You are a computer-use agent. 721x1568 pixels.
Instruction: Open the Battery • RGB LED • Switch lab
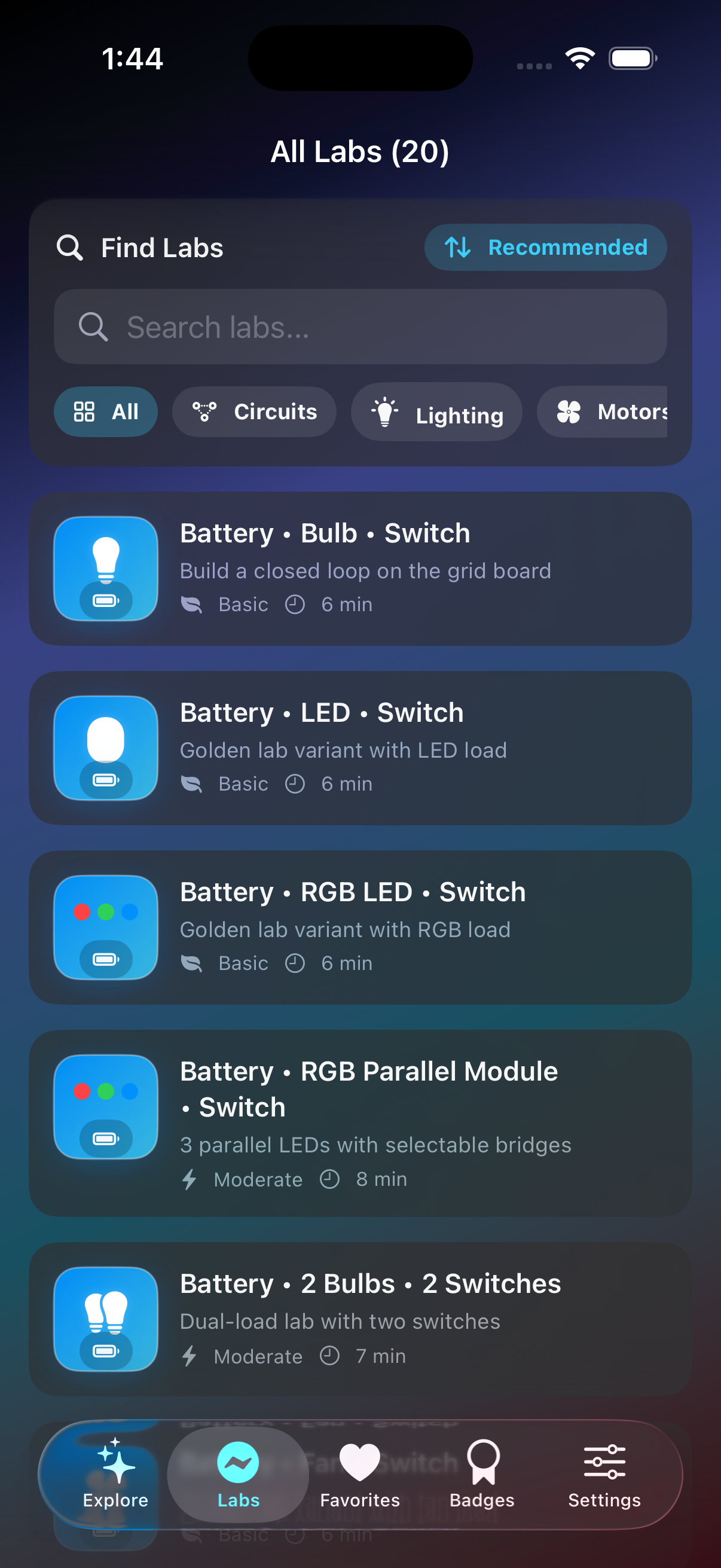pyautogui.click(x=360, y=928)
